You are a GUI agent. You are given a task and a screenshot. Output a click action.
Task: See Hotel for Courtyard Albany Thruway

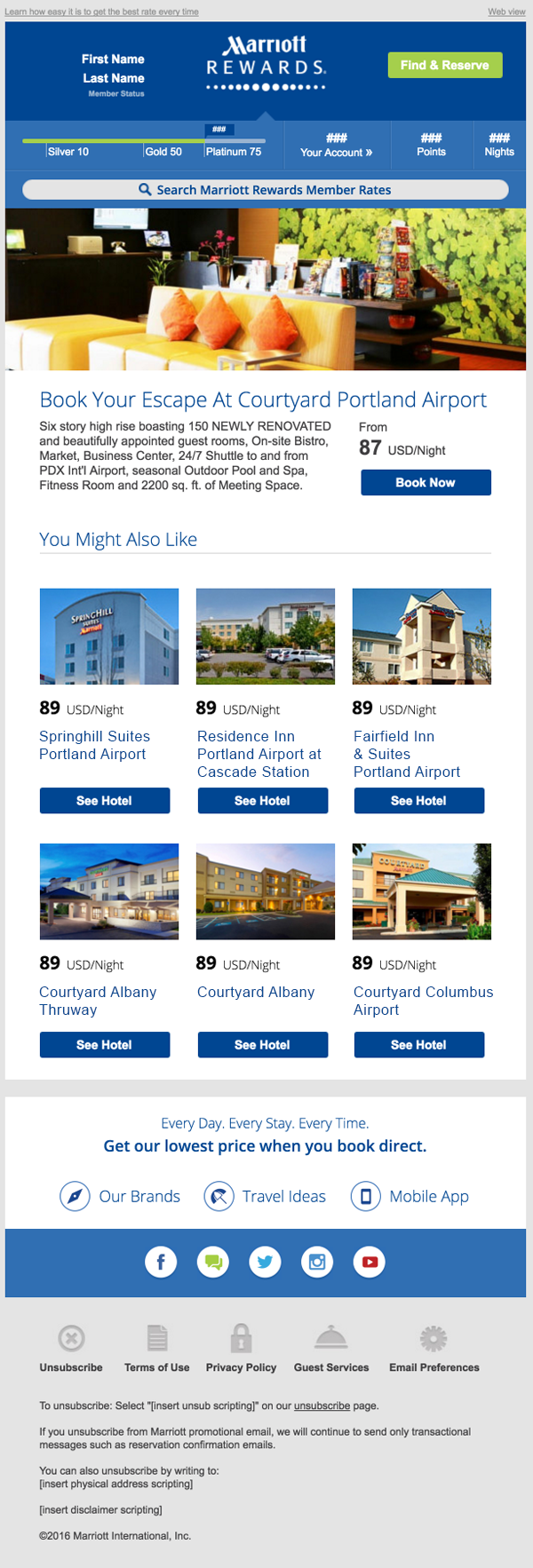(105, 1045)
